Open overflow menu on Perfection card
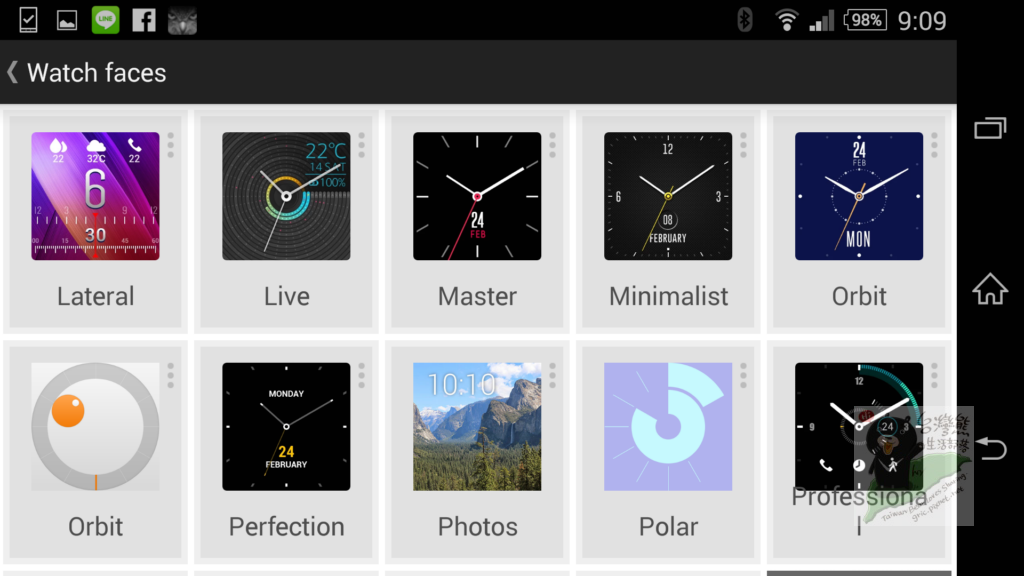This screenshot has height=576, width=1024. coord(362,376)
